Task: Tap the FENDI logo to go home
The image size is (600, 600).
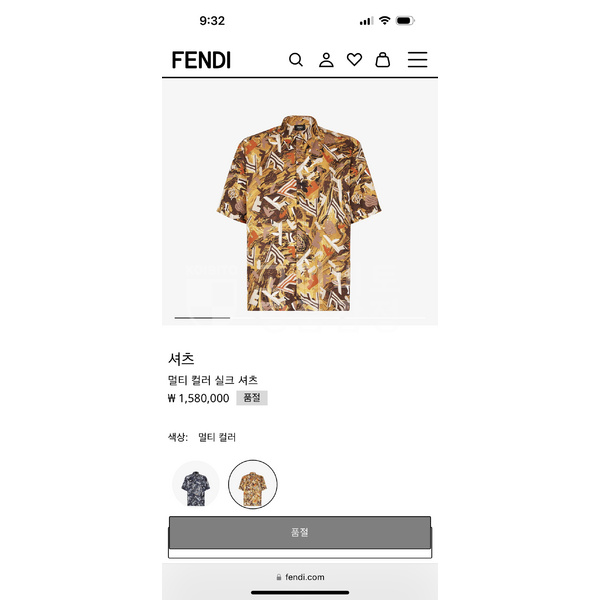Action: pyautogui.click(x=201, y=60)
